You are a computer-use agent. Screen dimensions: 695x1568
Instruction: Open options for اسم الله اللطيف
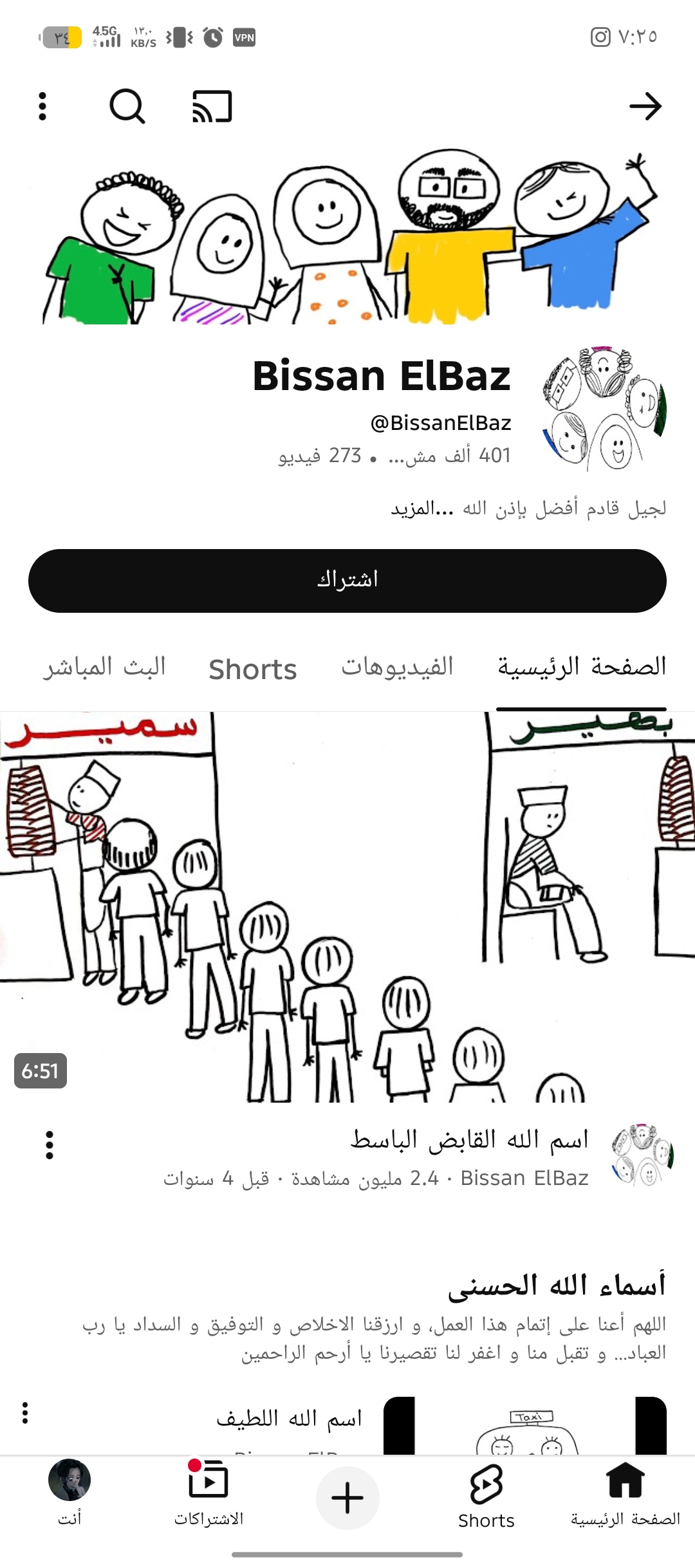[x=25, y=1413]
